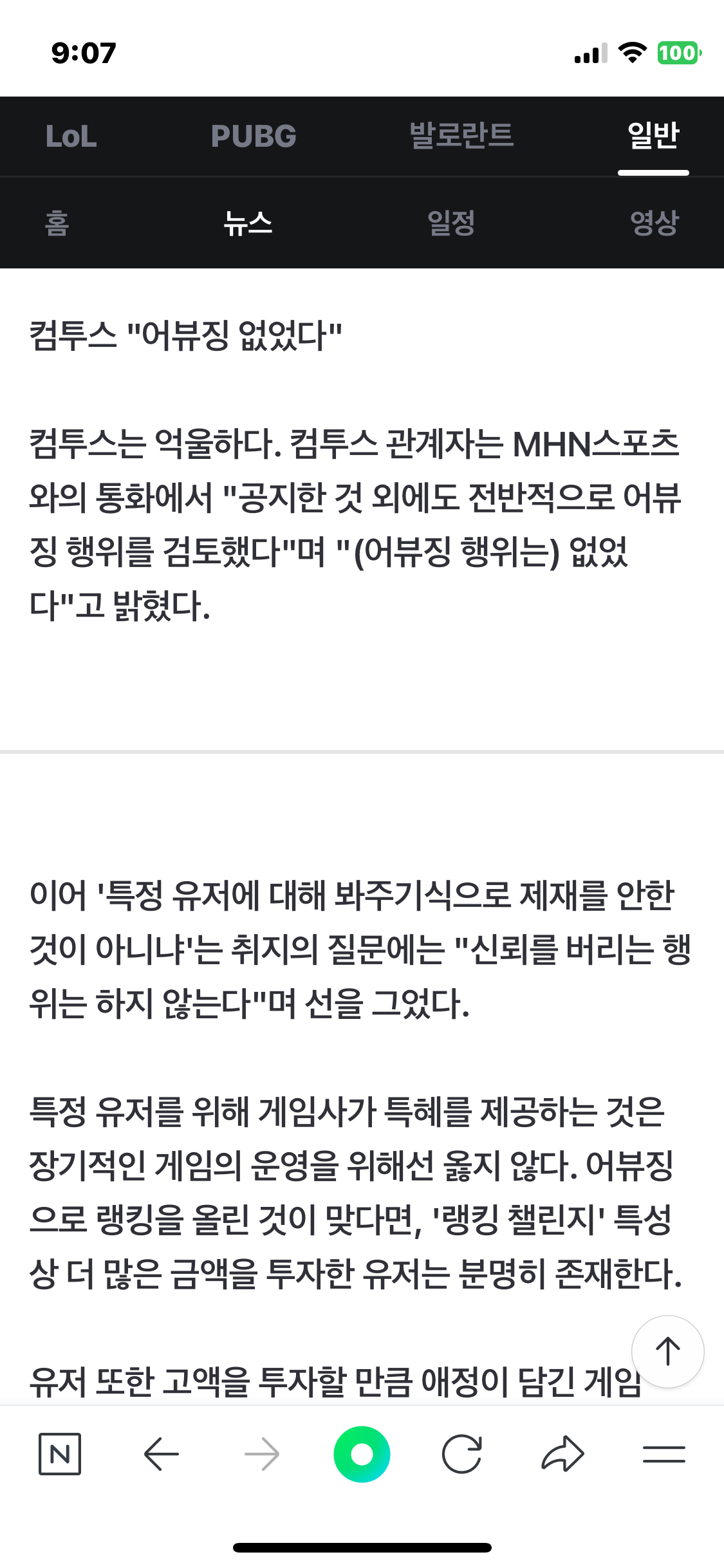
Task: Reload the current page
Action: (x=462, y=1454)
